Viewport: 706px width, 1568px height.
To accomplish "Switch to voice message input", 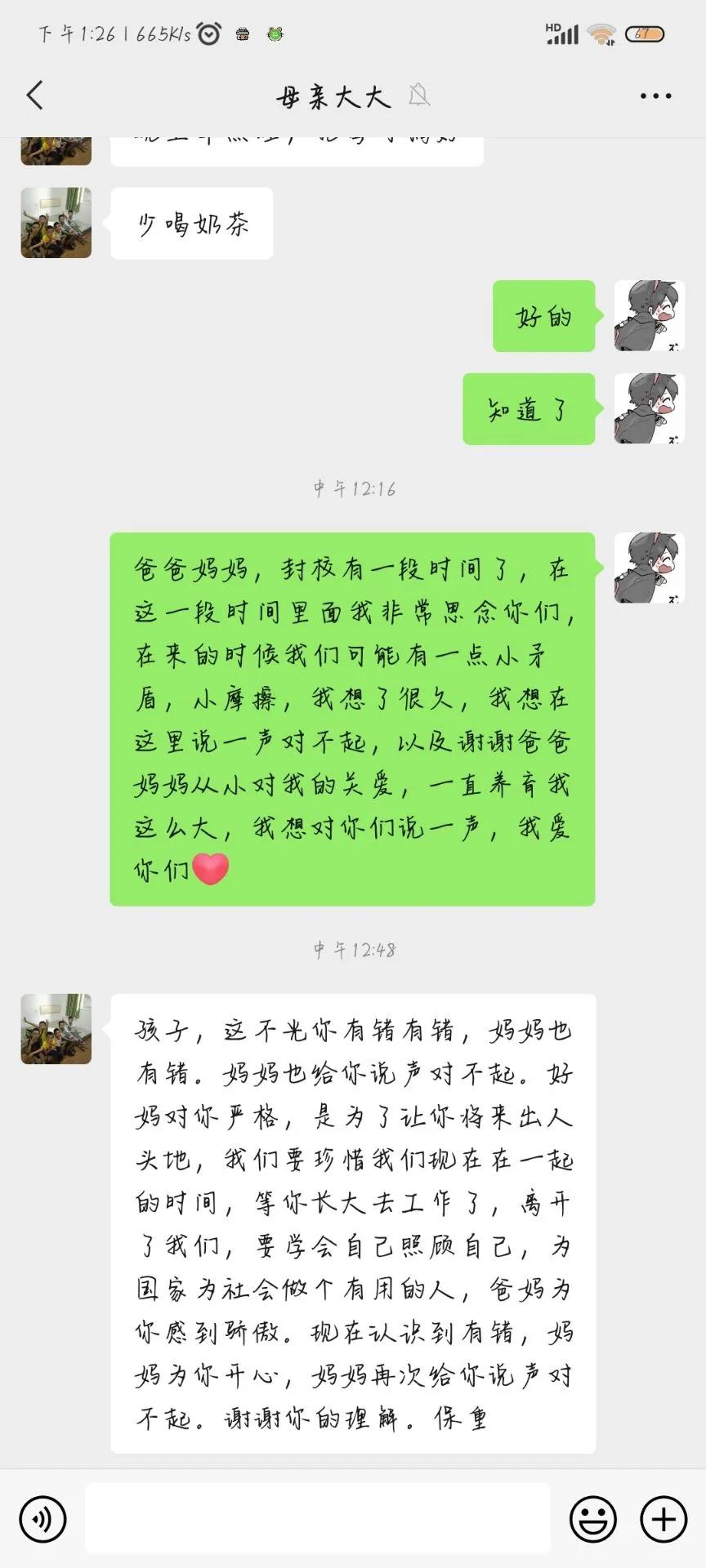I will (42, 1519).
